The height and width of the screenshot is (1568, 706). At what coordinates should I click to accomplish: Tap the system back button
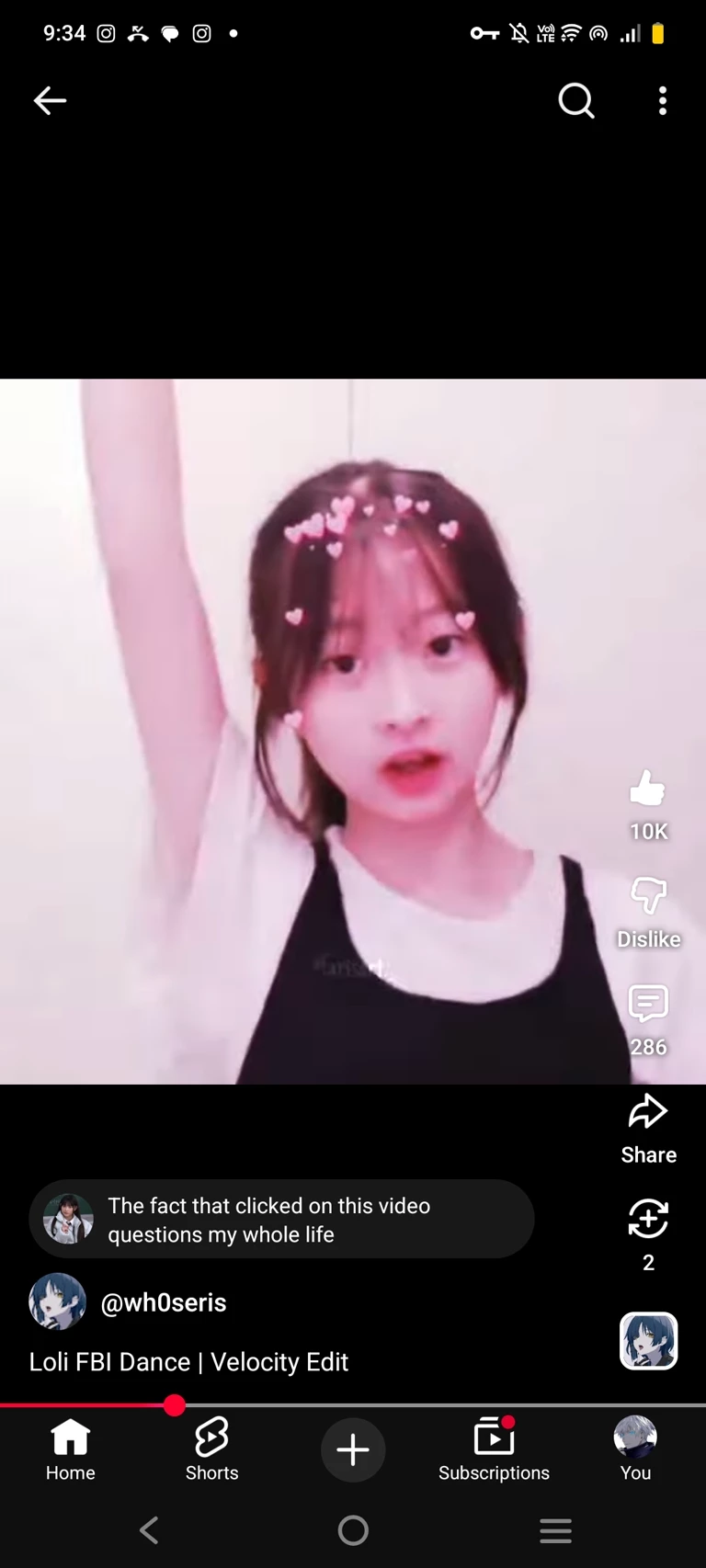point(149,1530)
